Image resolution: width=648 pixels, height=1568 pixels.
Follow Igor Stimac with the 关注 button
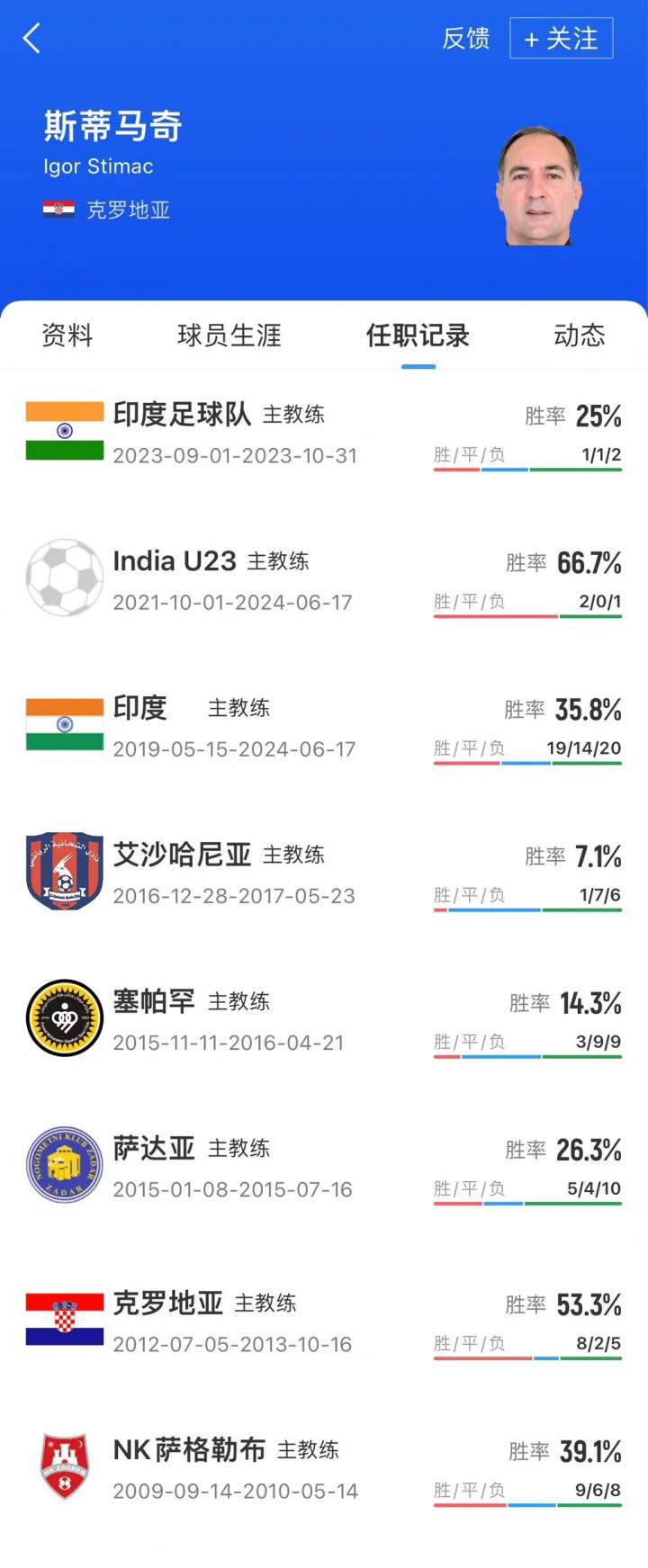tap(561, 39)
